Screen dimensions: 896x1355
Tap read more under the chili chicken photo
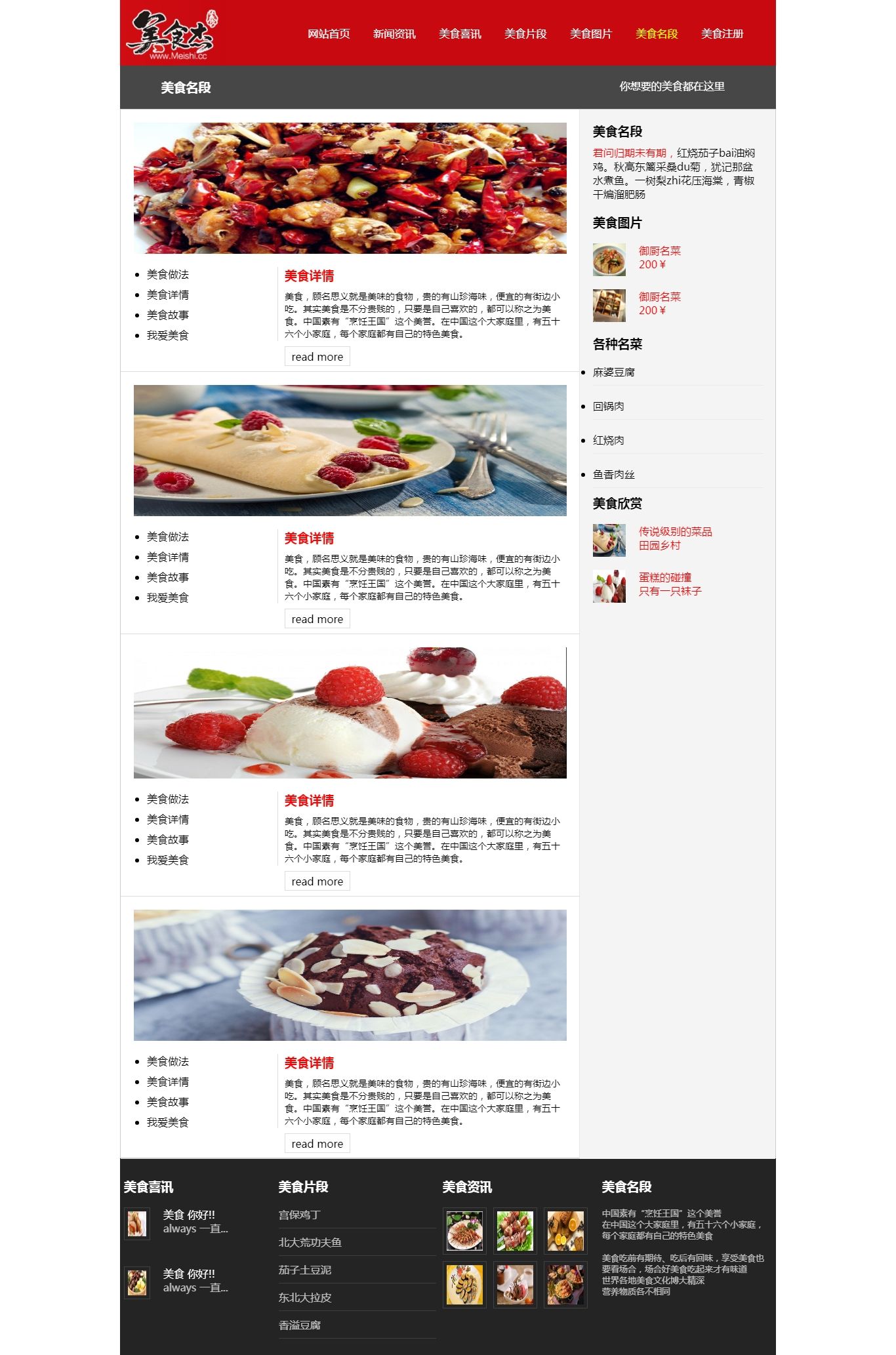pyautogui.click(x=317, y=357)
